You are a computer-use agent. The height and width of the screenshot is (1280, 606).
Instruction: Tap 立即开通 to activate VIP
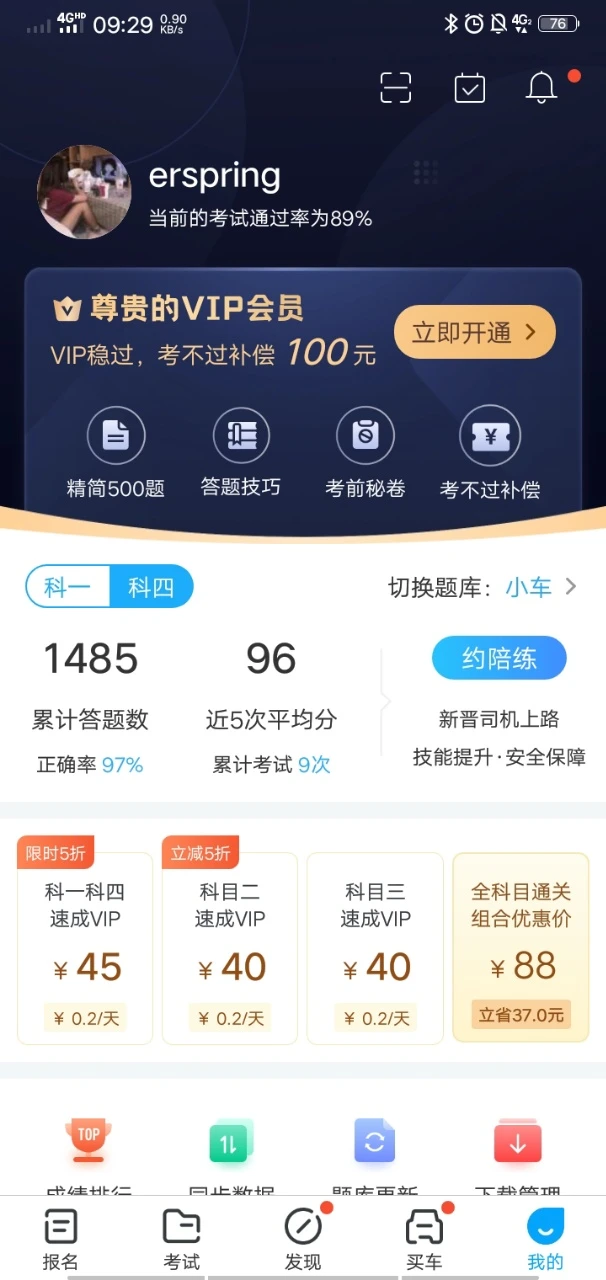pyautogui.click(x=474, y=333)
